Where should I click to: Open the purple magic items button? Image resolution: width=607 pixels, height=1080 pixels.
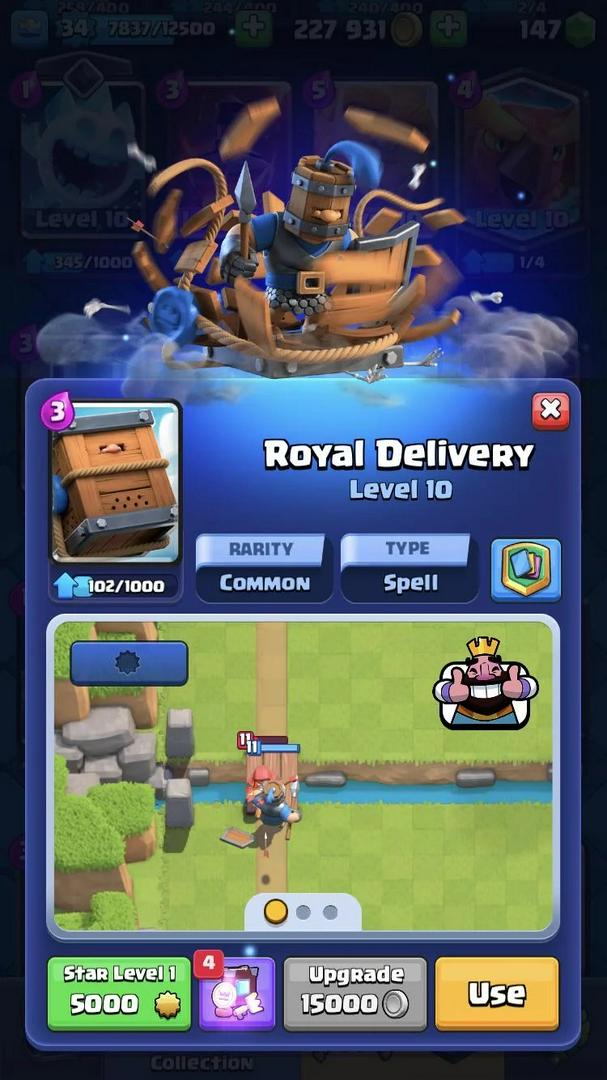(238, 994)
